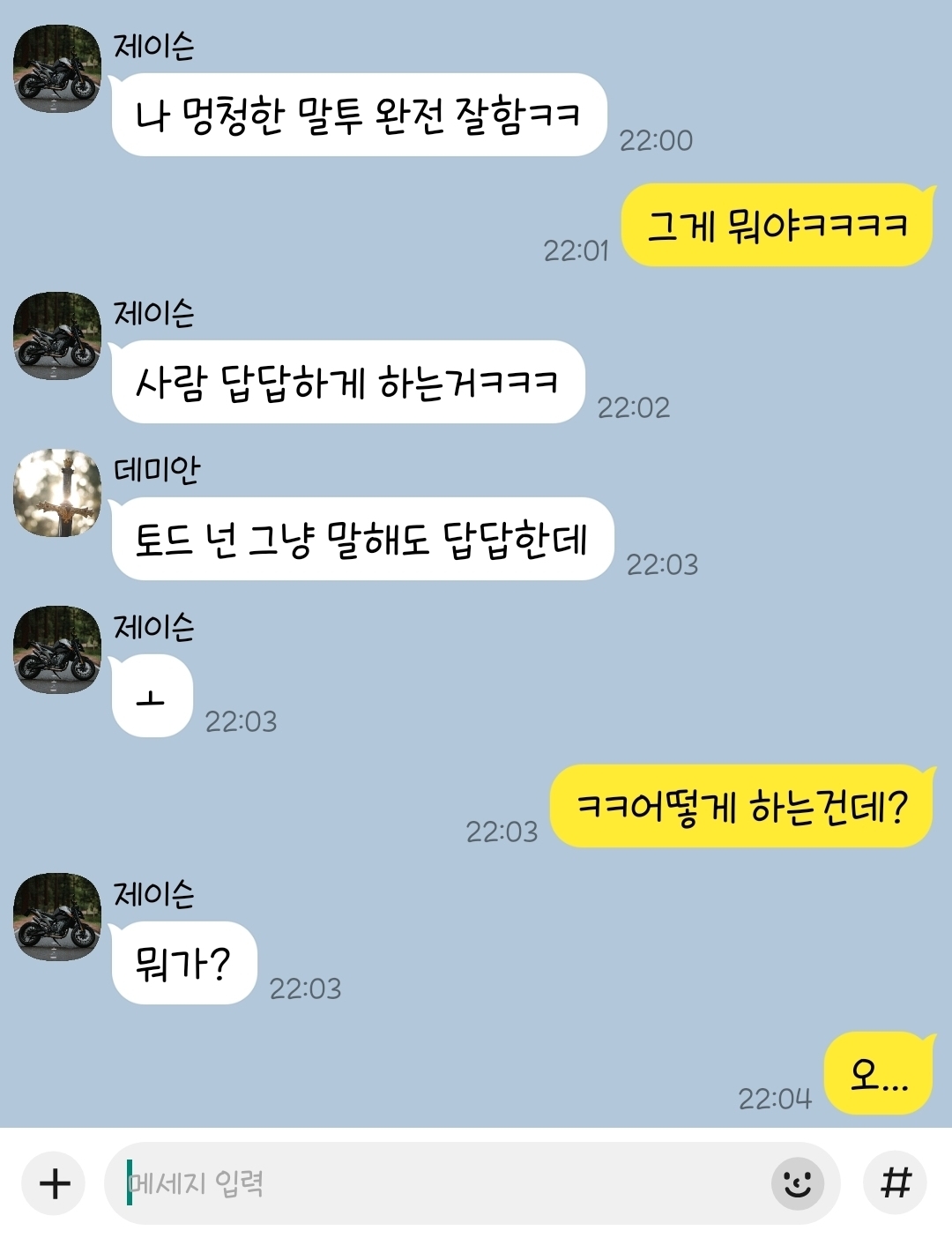Viewport: 952px width, 1238px height.
Task: Open the plus attachment menu
Action: tap(55, 1182)
